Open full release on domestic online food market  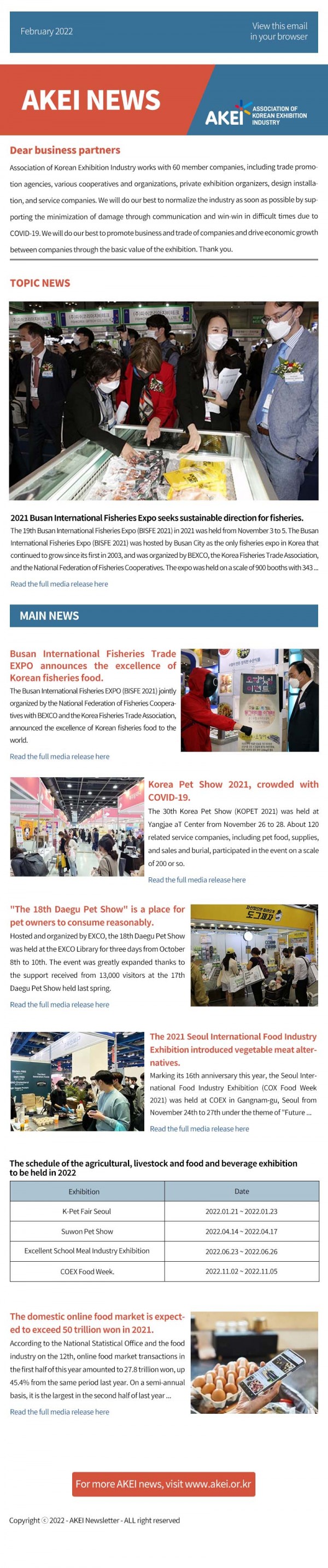pyautogui.click(x=60, y=1412)
